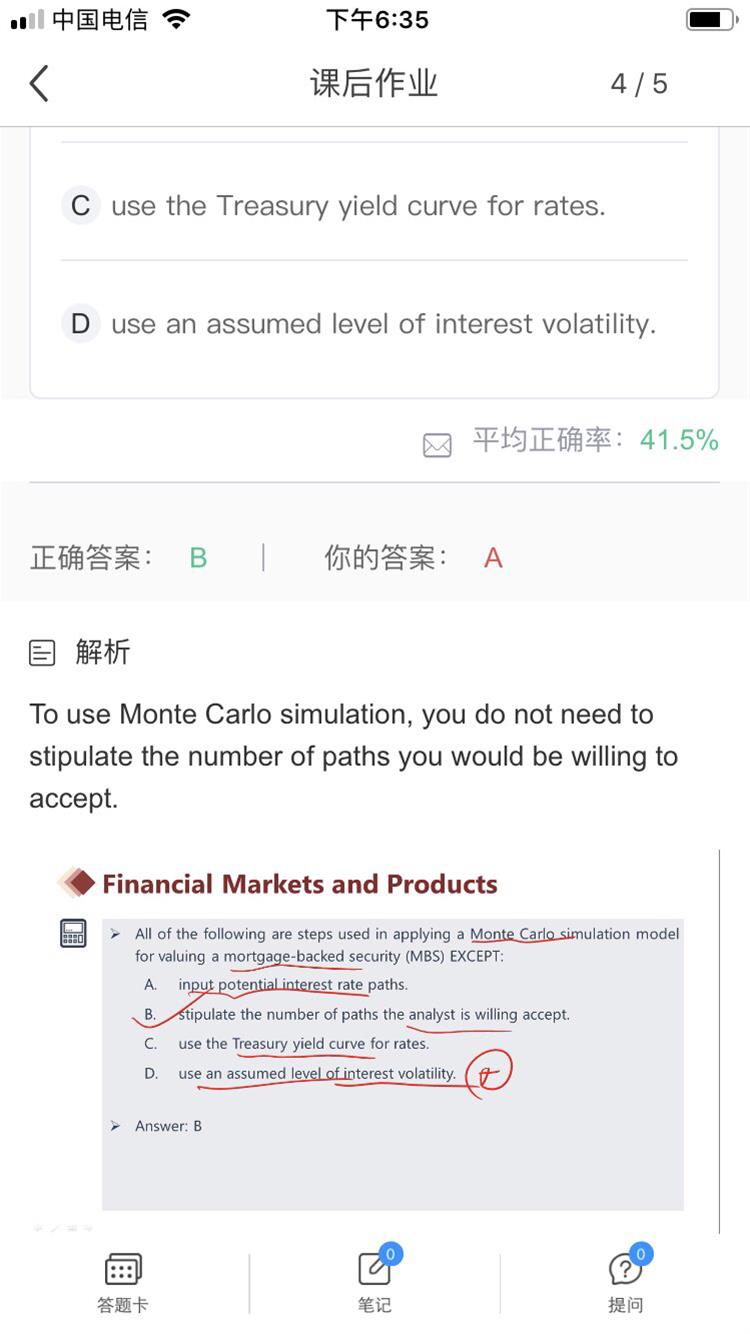Open 提问 to ask a question
This screenshot has height=1334, width=750.
coord(626,1281)
